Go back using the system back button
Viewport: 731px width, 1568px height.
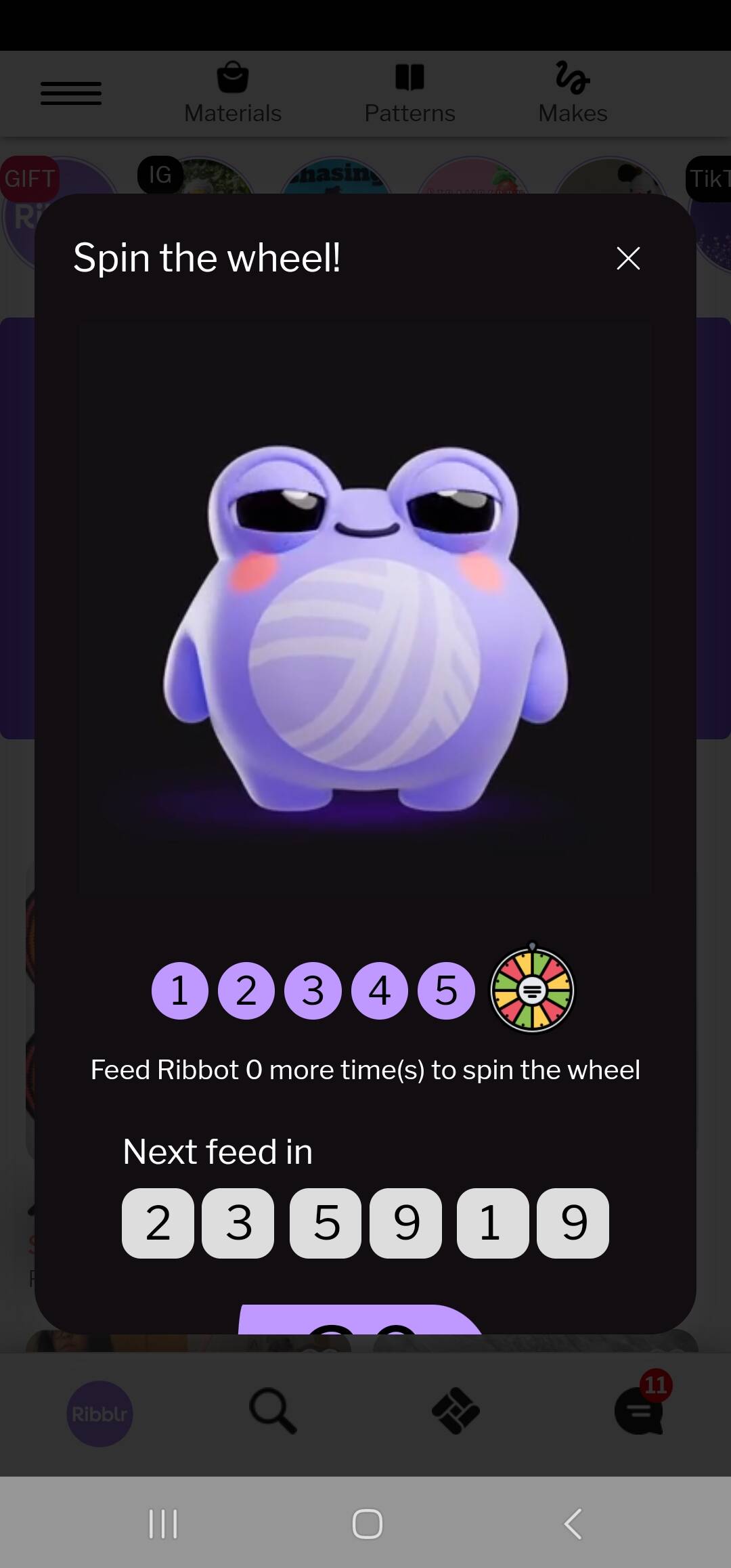pyautogui.click(x=573, y=1524)
